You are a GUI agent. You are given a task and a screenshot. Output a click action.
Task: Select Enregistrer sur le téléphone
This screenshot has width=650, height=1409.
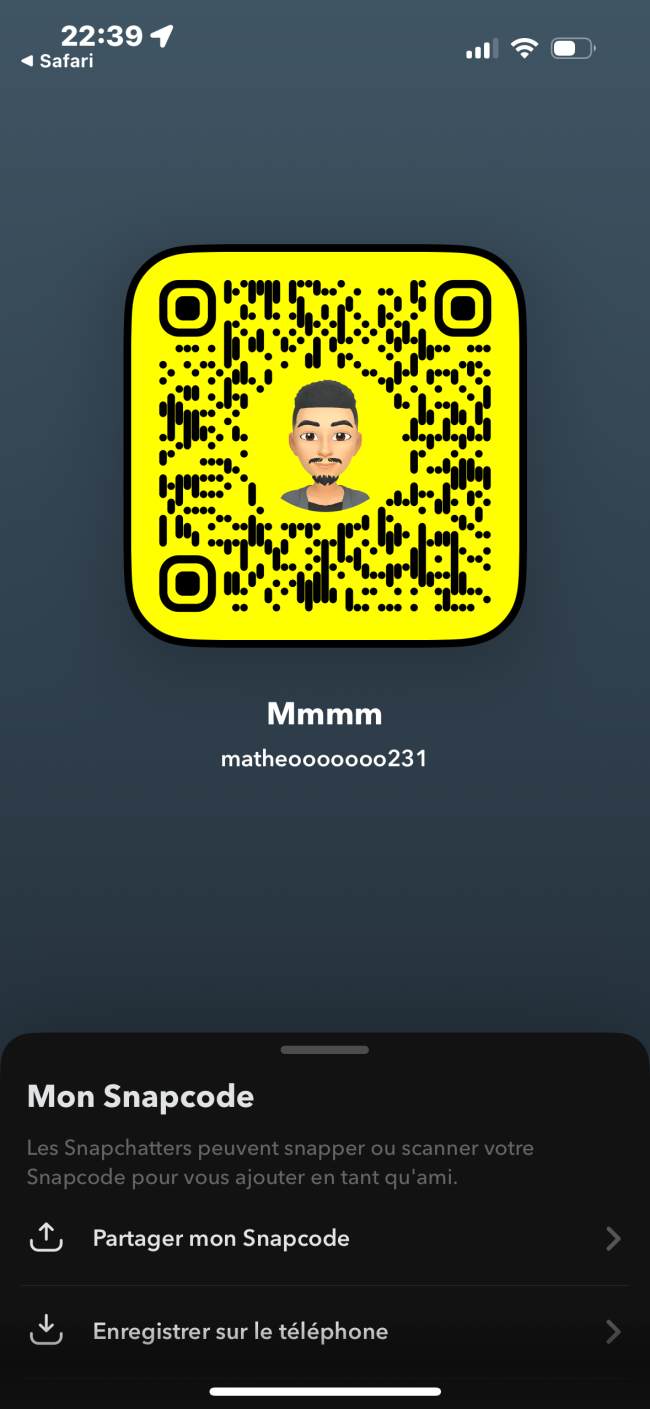point(324,1331)
